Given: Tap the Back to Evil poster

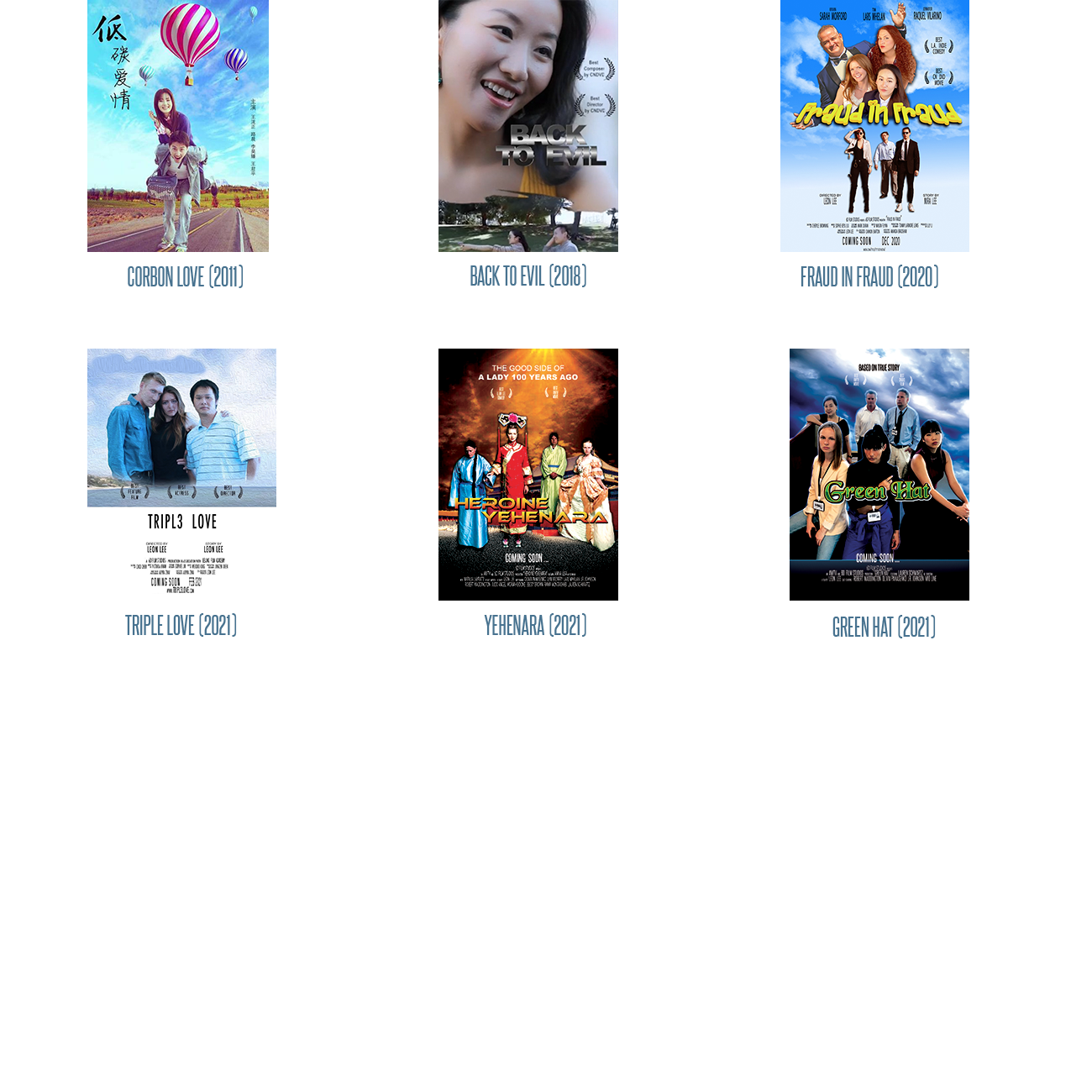Looking at the screenshot, I should pos(528,126).
